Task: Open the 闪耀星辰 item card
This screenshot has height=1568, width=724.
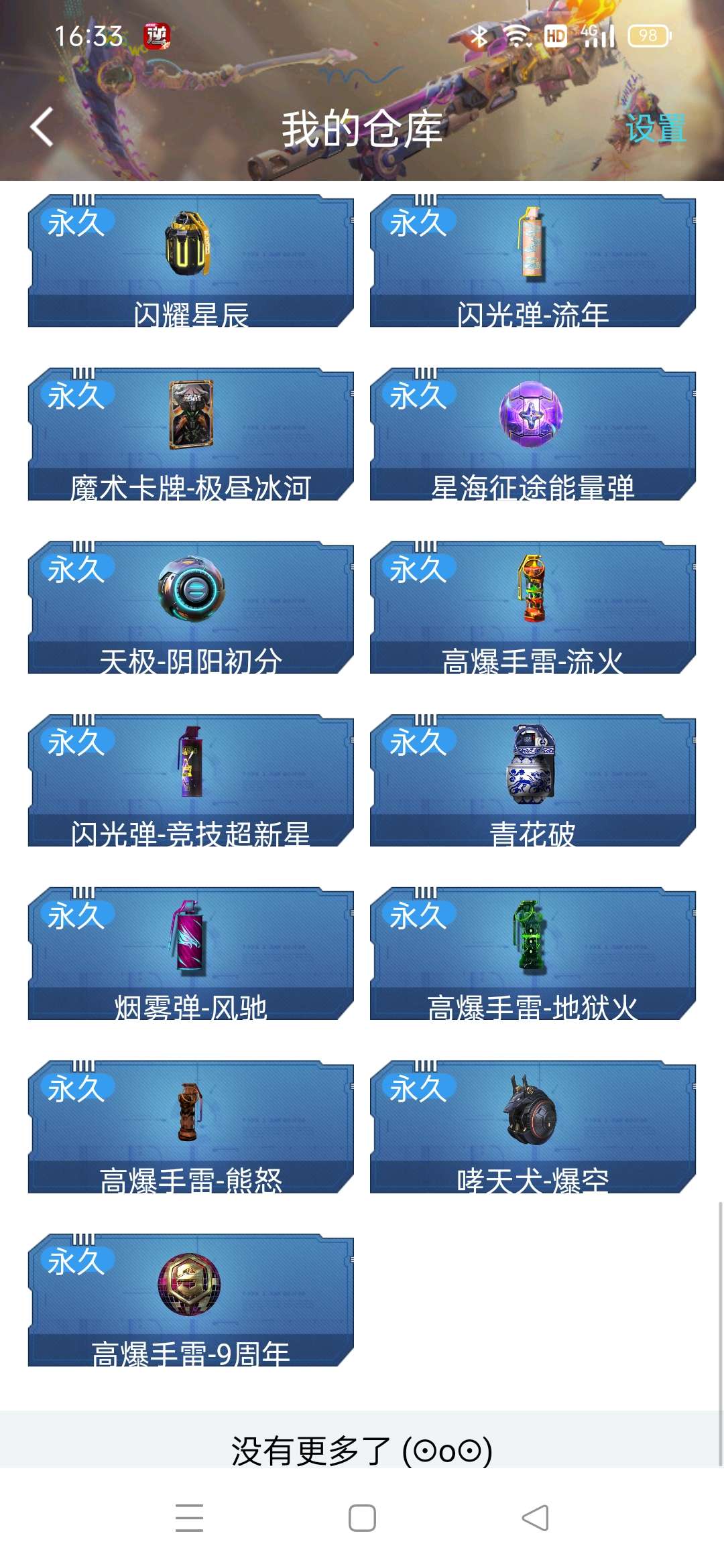Action: [190, 261]
